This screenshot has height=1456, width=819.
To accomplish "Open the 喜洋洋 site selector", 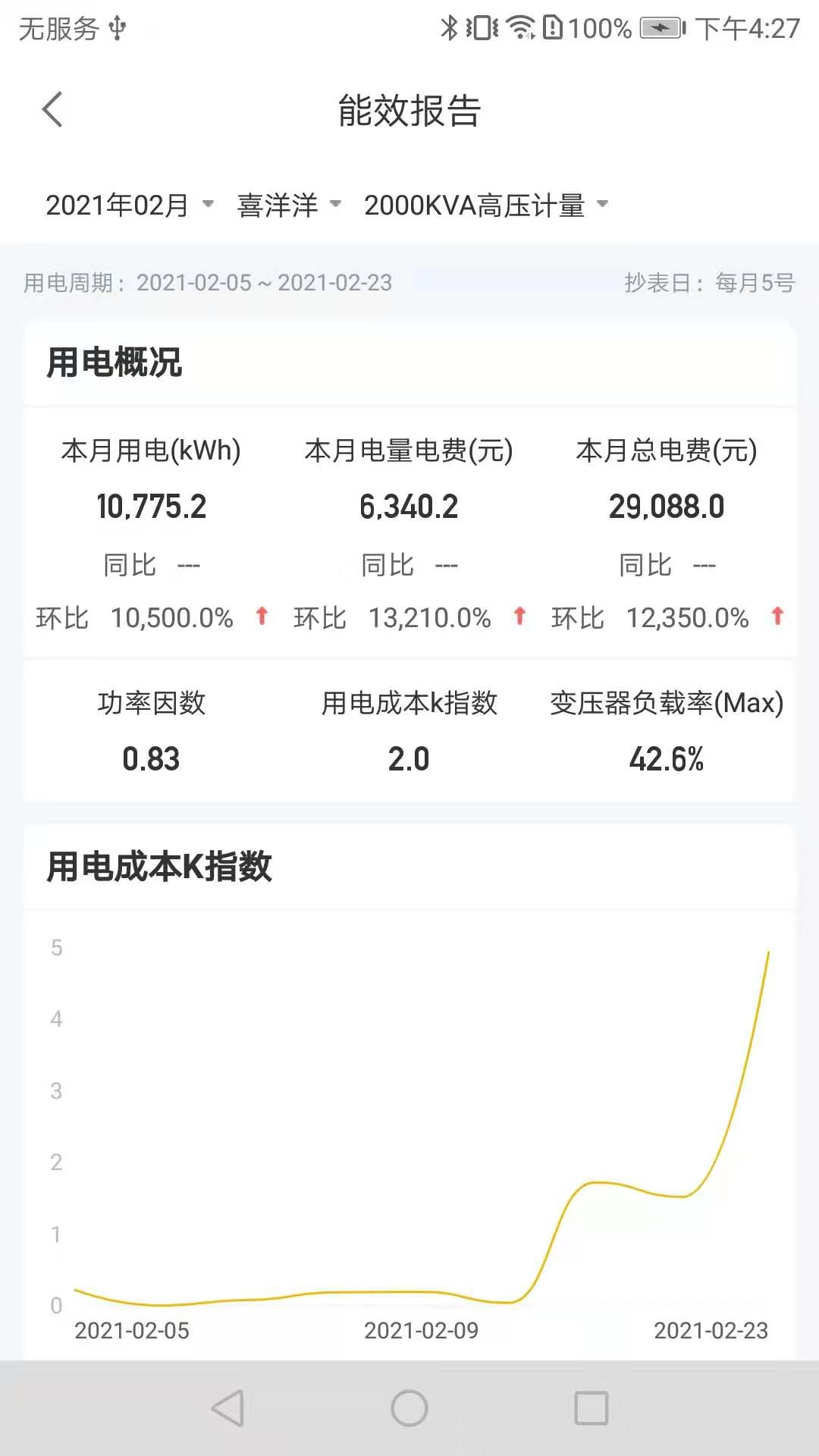I will point(284,203).
